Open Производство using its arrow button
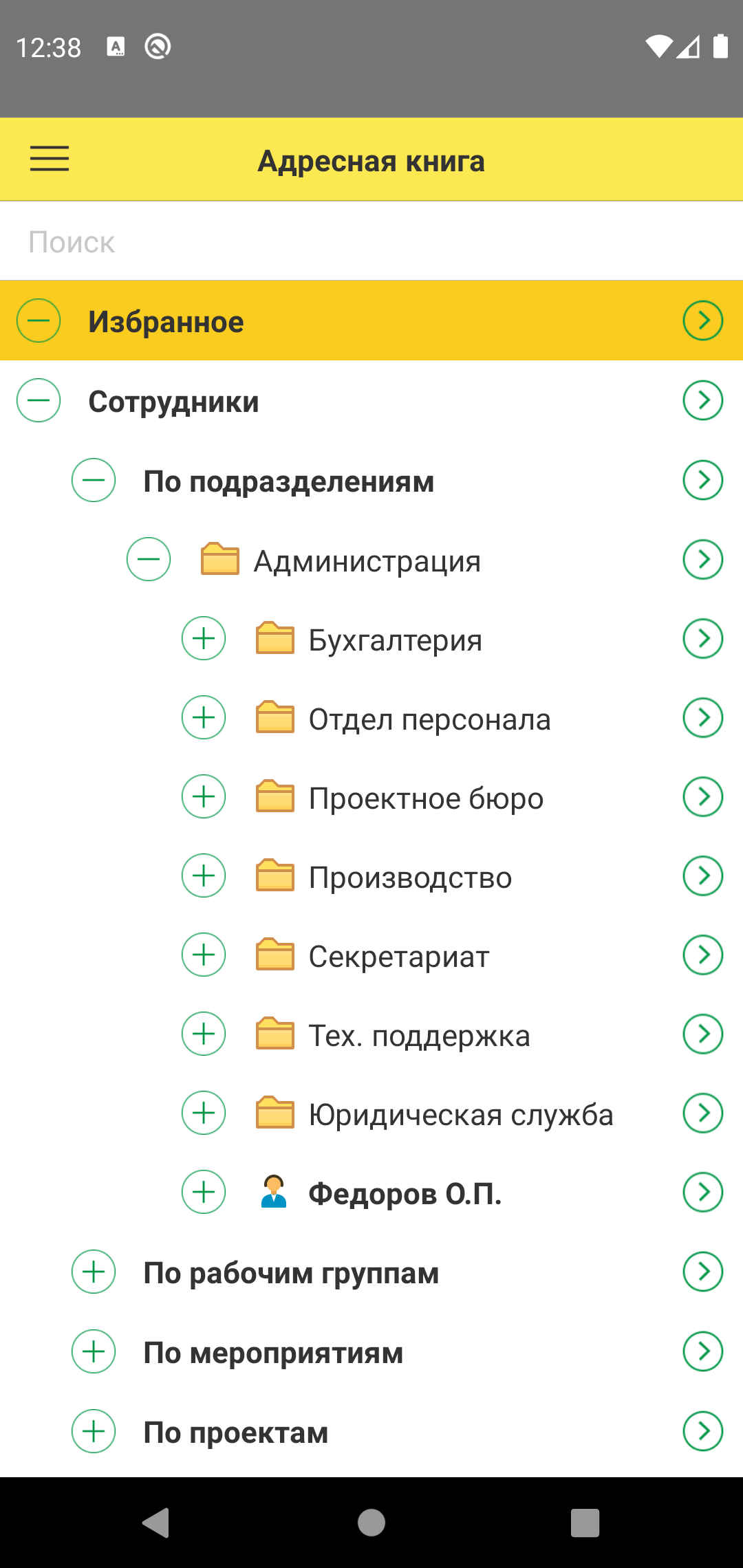743x1568 pixels. pos(702,875)
